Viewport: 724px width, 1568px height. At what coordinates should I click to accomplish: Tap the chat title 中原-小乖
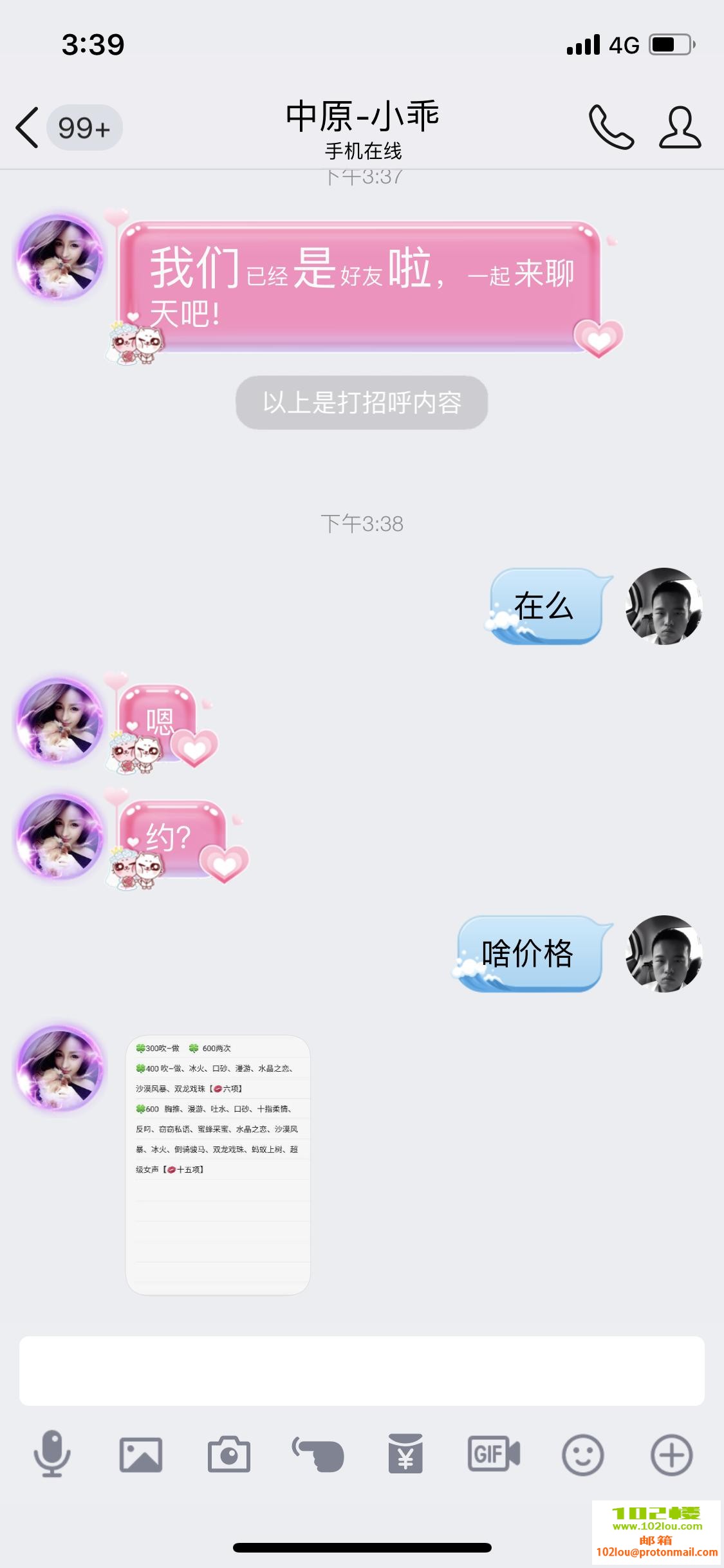[362, 116]
